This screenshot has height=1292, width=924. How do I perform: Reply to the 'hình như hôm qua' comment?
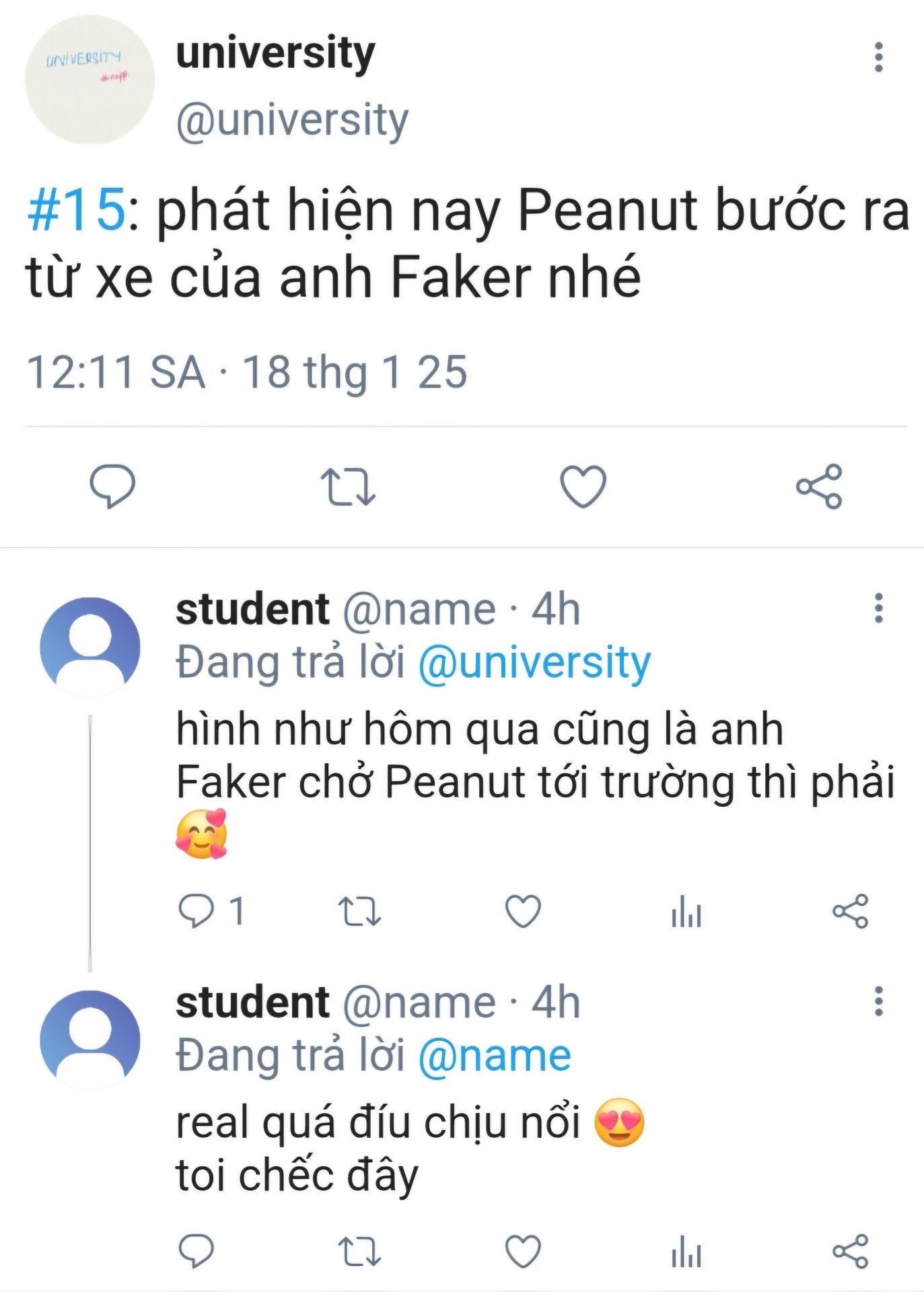196,912
